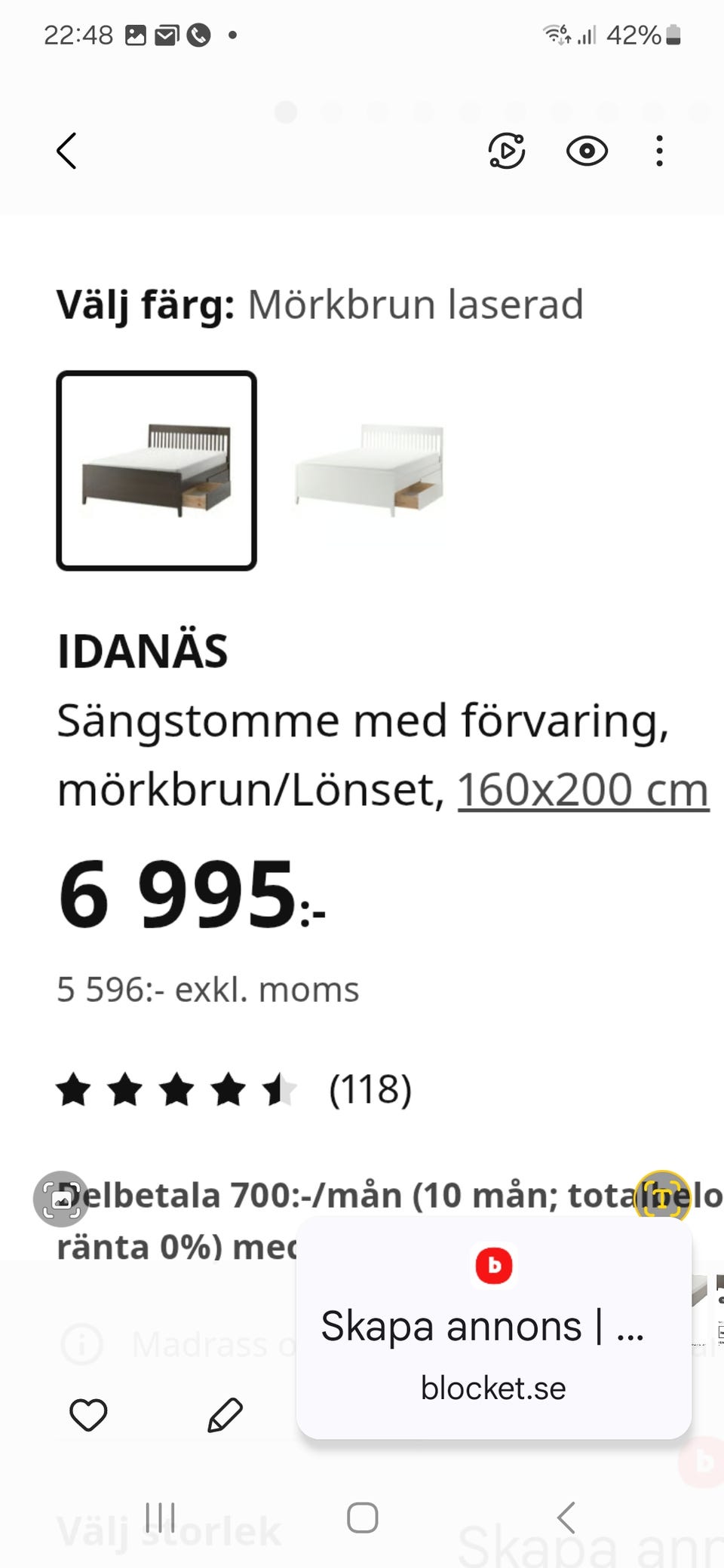The height and width of the screenshot is (1568, 724).
Task: Tap the eye icon for Bixby Vision
Action: pos(587,152)
